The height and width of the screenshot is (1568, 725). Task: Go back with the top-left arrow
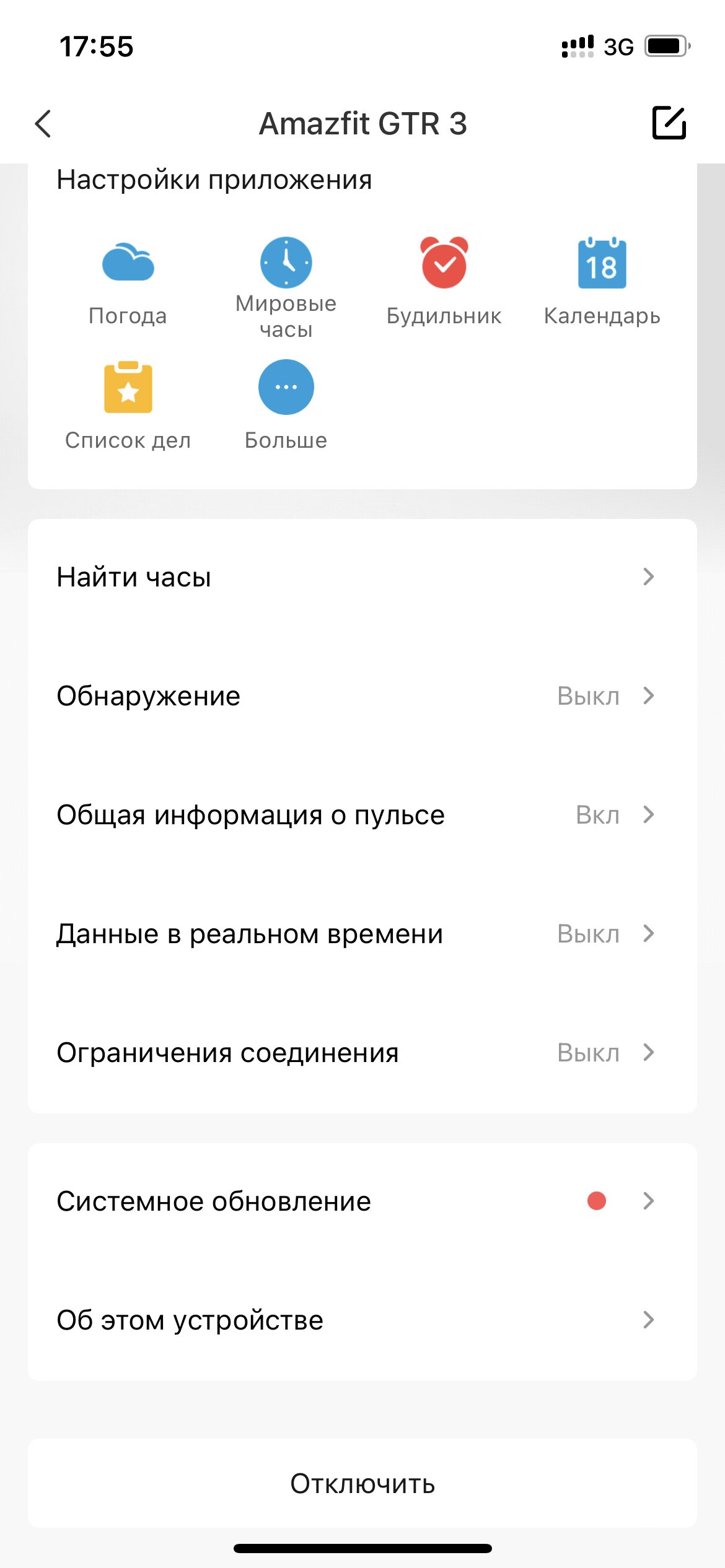[x=43, y=123]
